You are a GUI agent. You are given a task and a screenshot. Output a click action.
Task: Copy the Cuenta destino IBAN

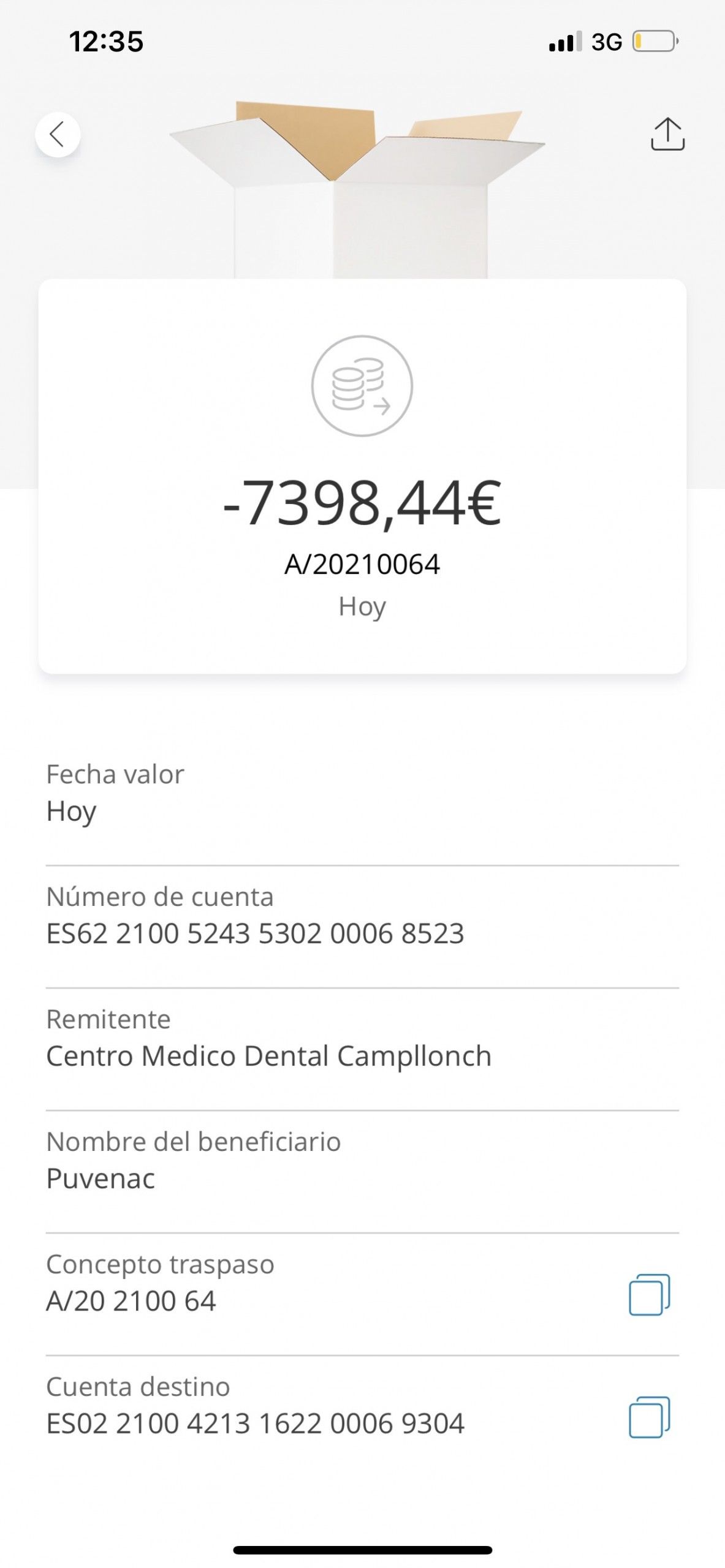650,1417
